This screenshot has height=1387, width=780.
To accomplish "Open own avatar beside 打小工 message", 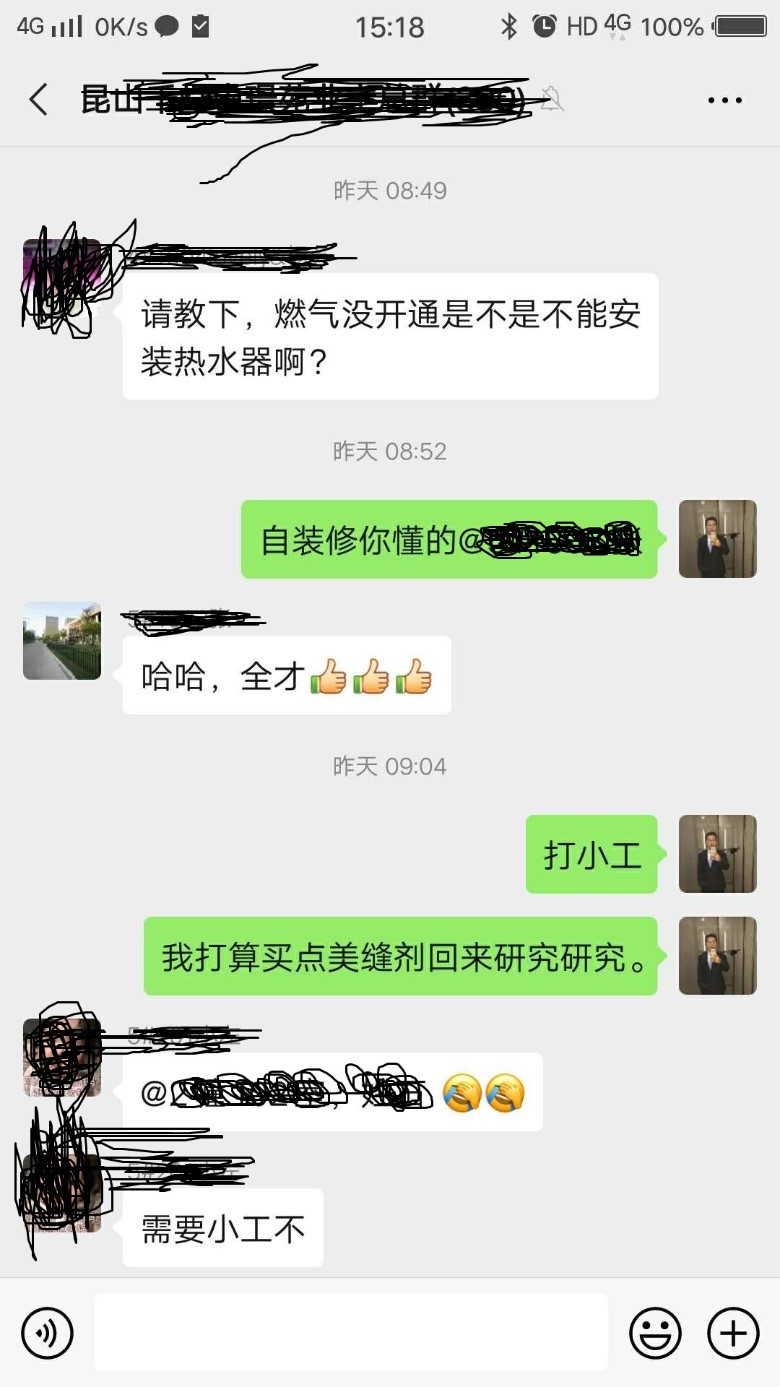I will (x=717, y=854).
